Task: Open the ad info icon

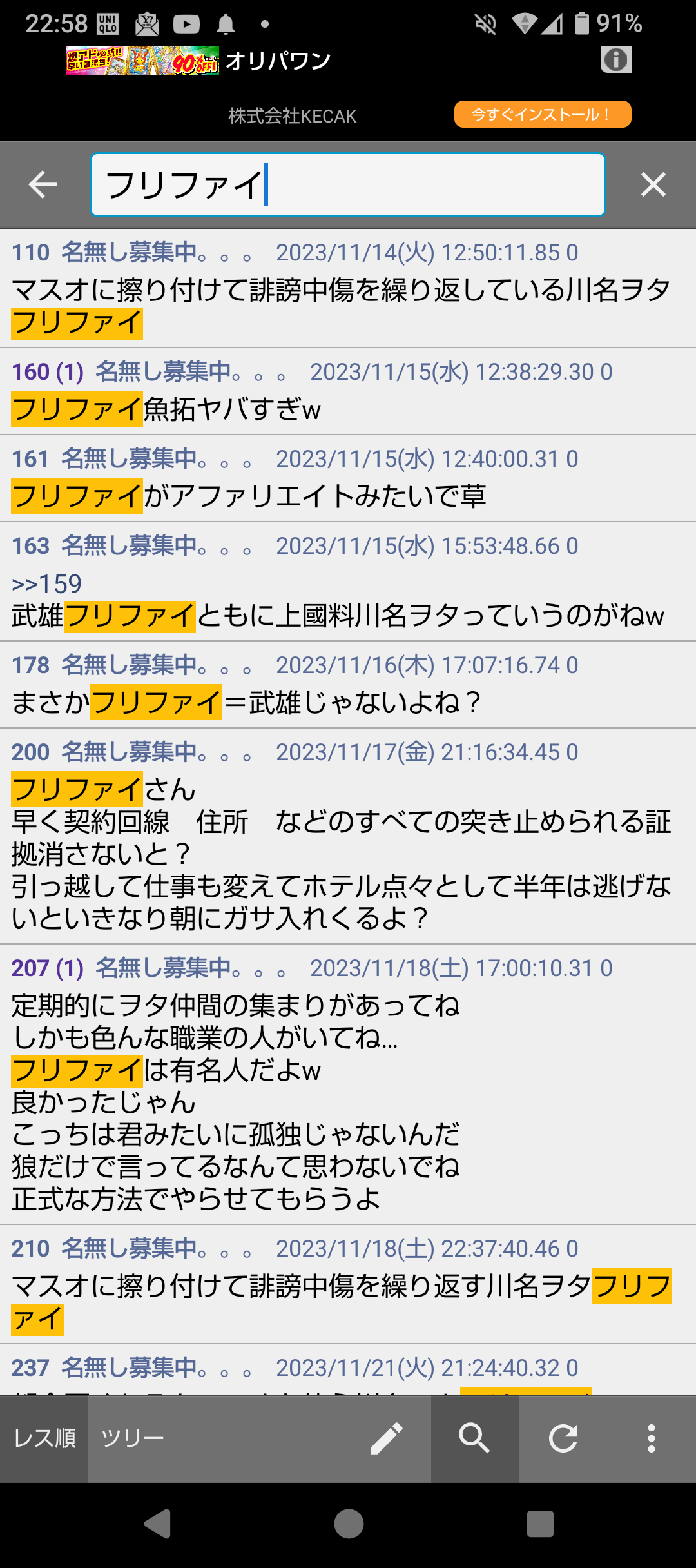Action: pos(615,60)
